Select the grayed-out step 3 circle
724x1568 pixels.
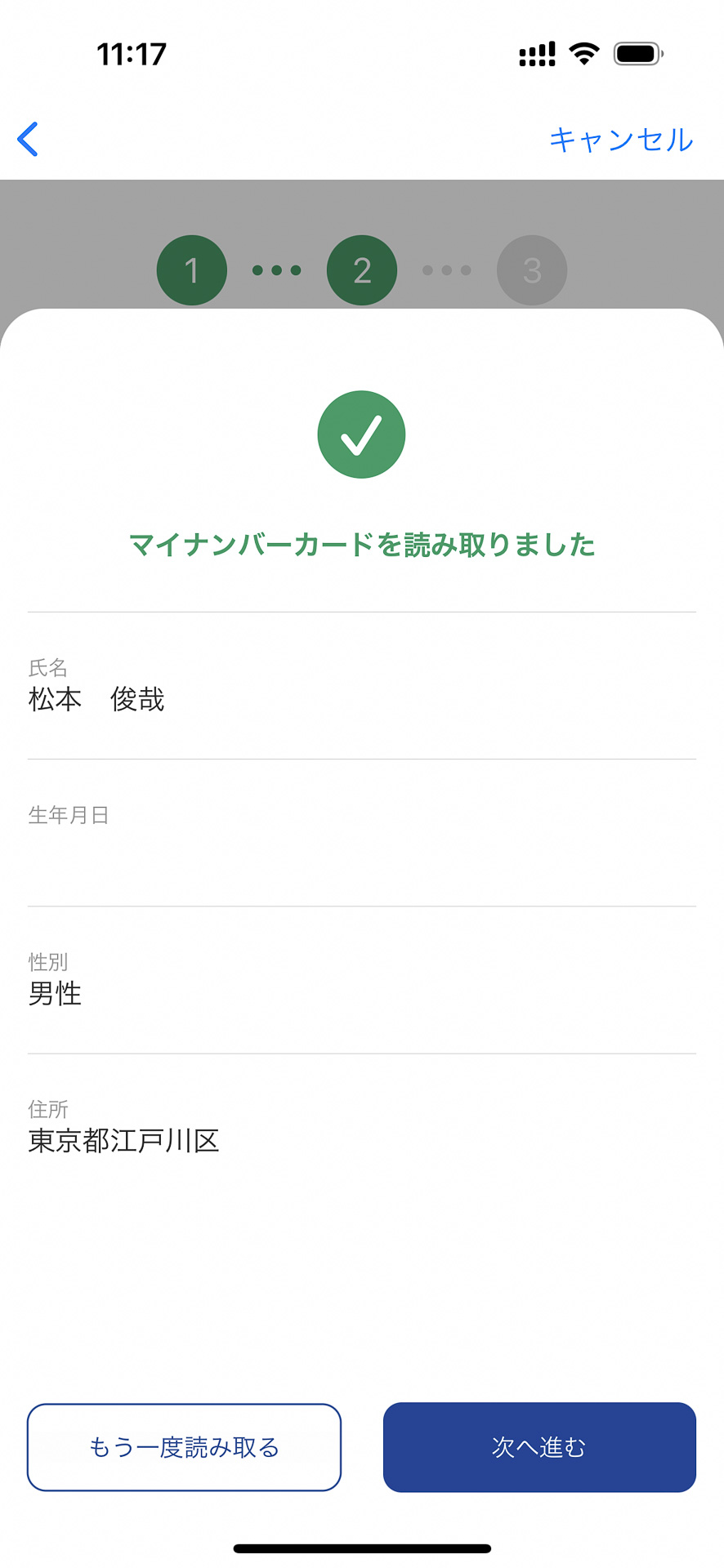point(532,269)
